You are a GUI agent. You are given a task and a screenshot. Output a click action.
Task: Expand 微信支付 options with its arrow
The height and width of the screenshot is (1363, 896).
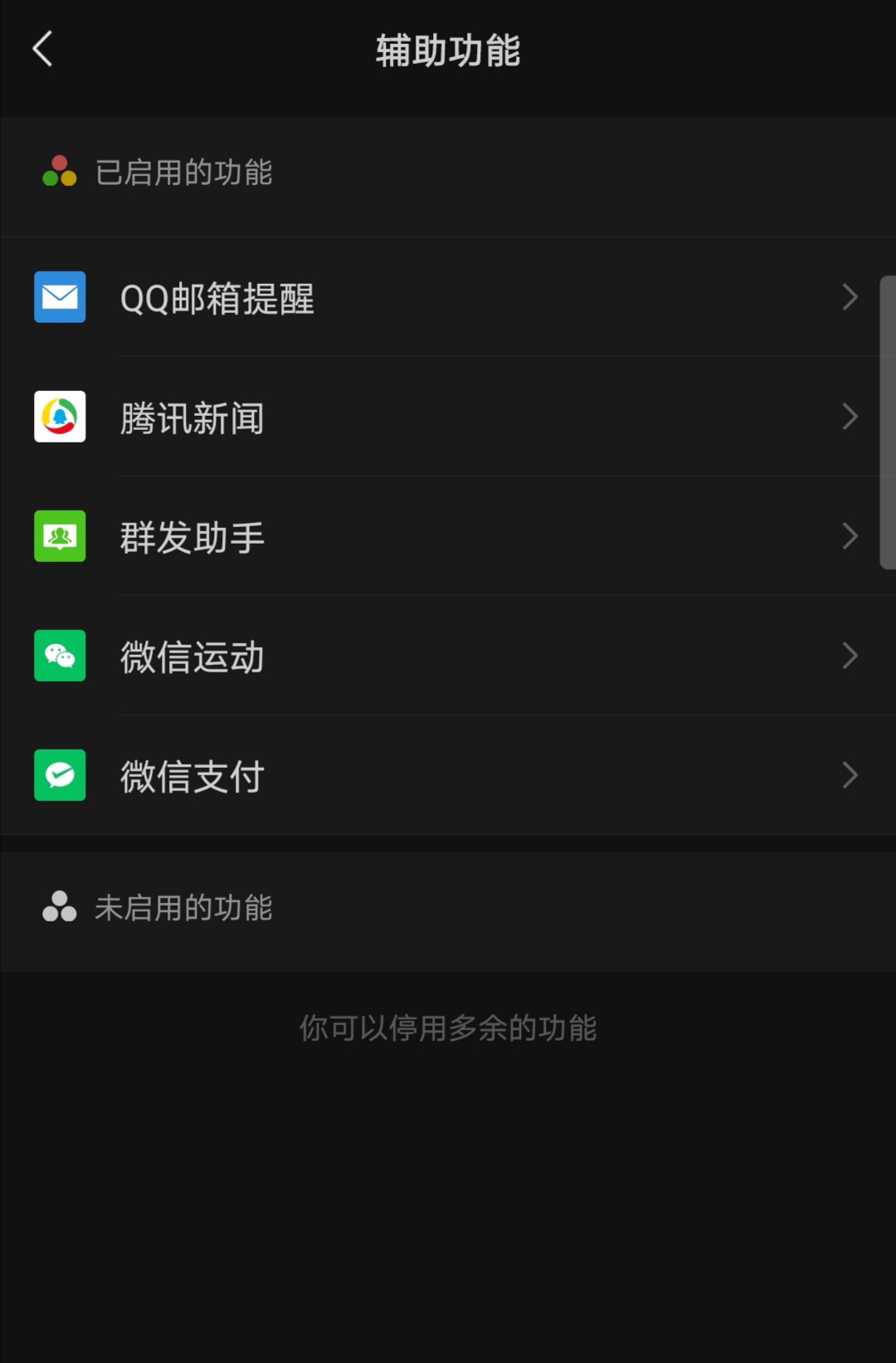click(850, 775)
